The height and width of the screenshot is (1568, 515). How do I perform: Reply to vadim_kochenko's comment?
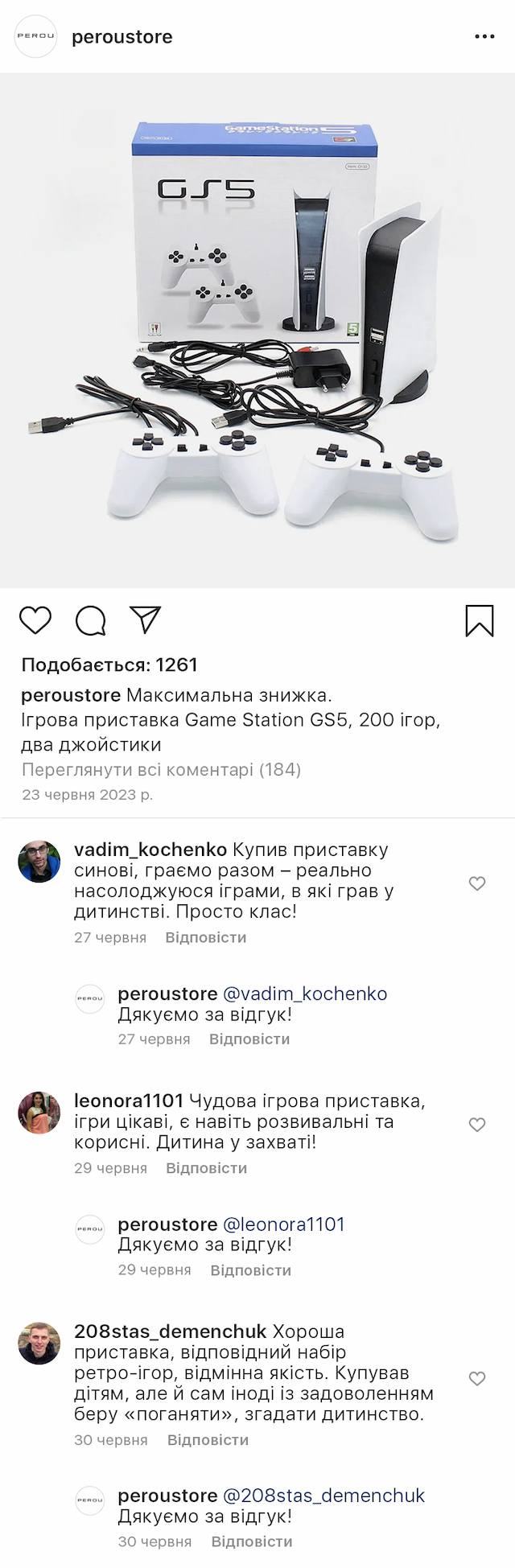click(x=206, y=937)
